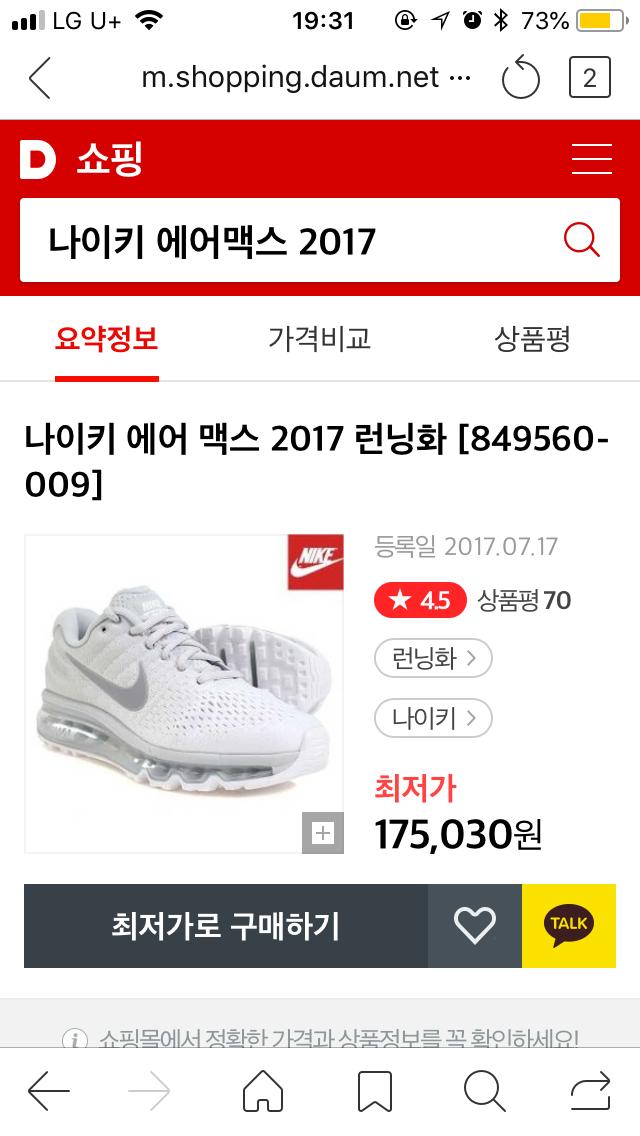Open the hamburger menu
The width and height of the screenshot is (640, 1136).
click(591, 159)
